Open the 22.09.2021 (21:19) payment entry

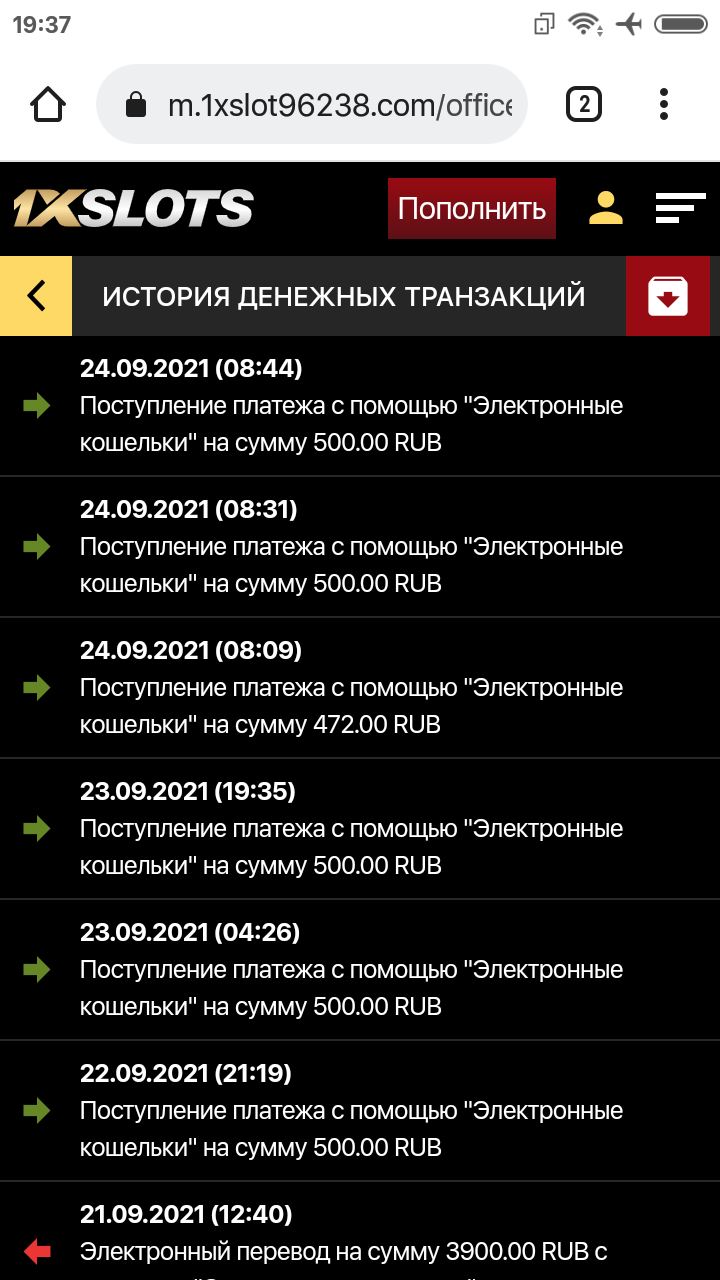tap(350, 1110)
